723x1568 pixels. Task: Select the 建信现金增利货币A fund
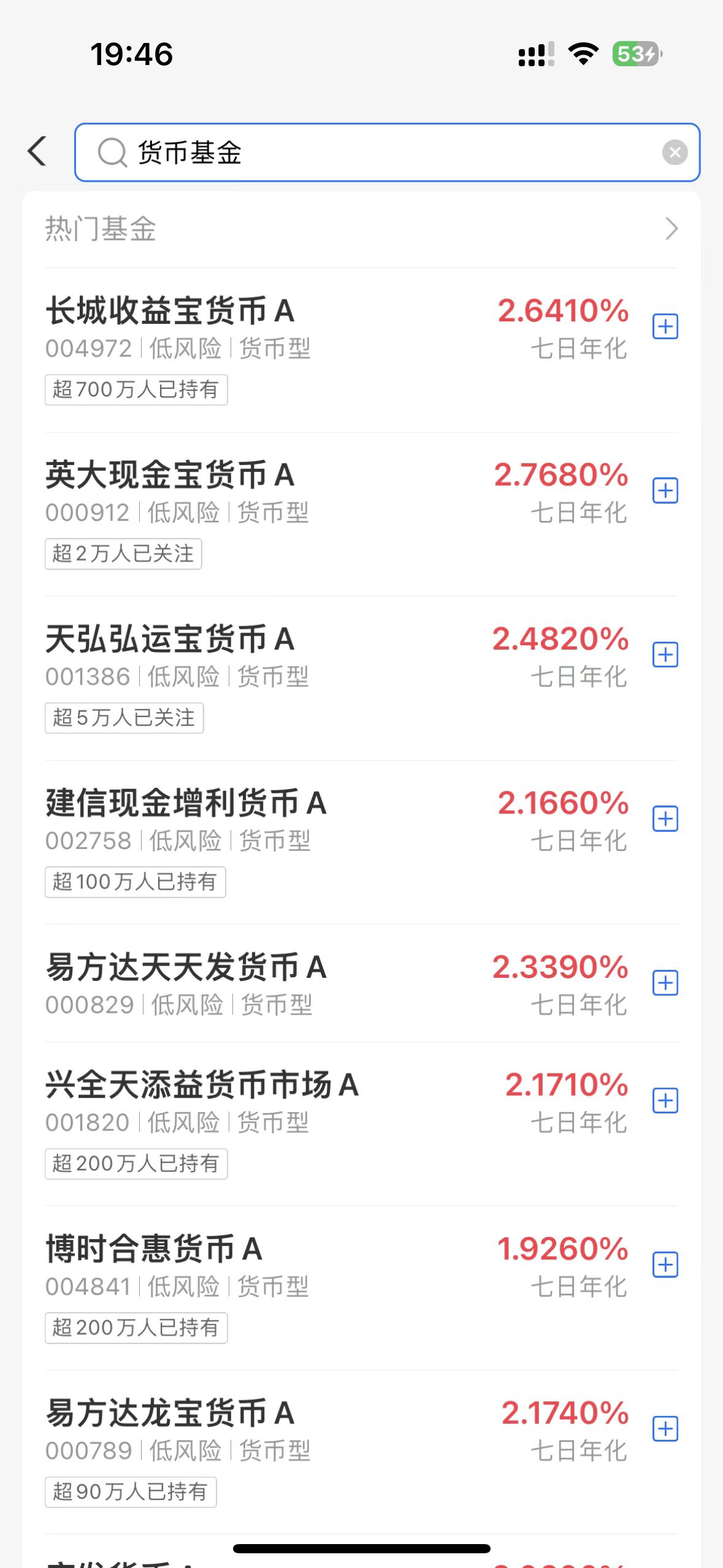point(186,804)
